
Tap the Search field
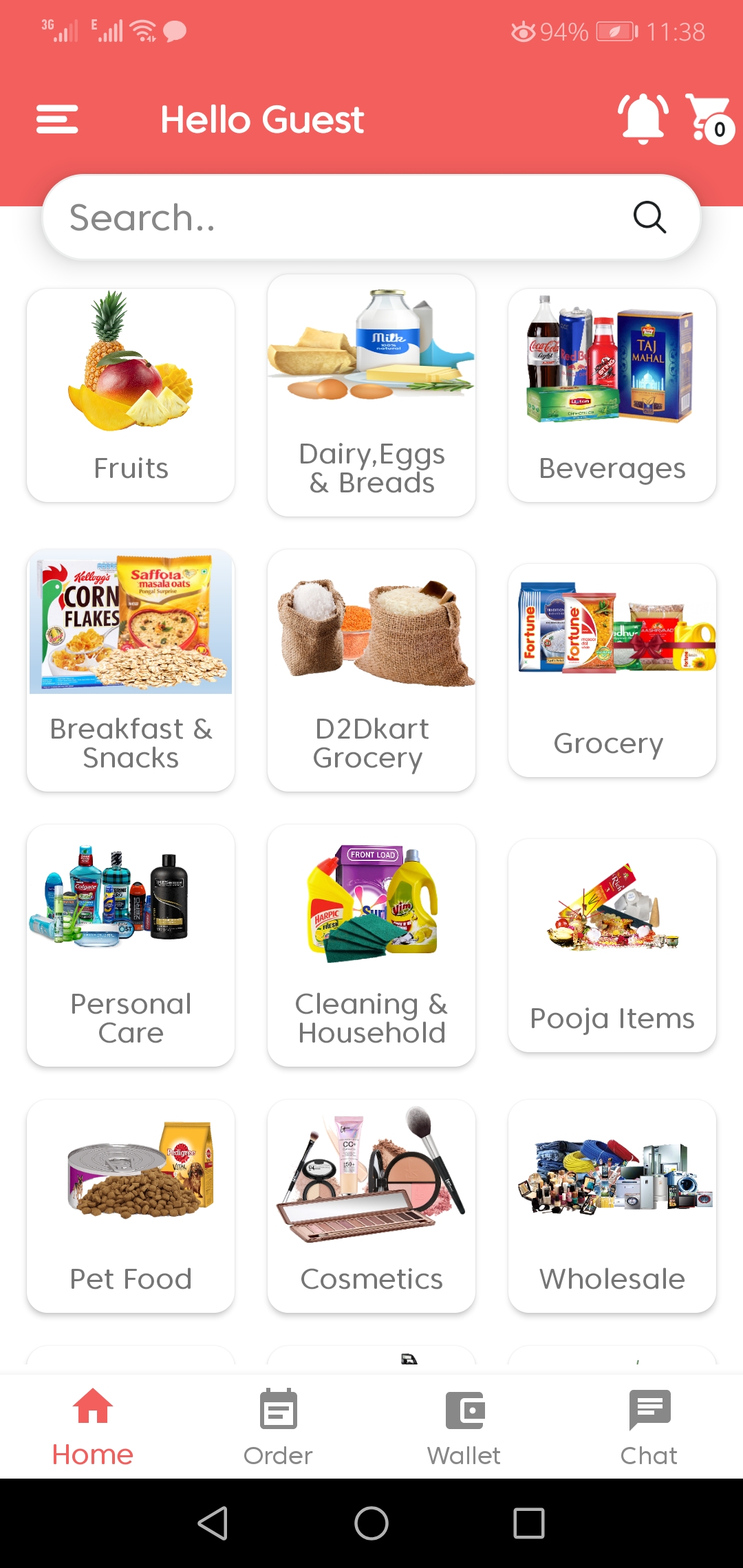[344, 217]
